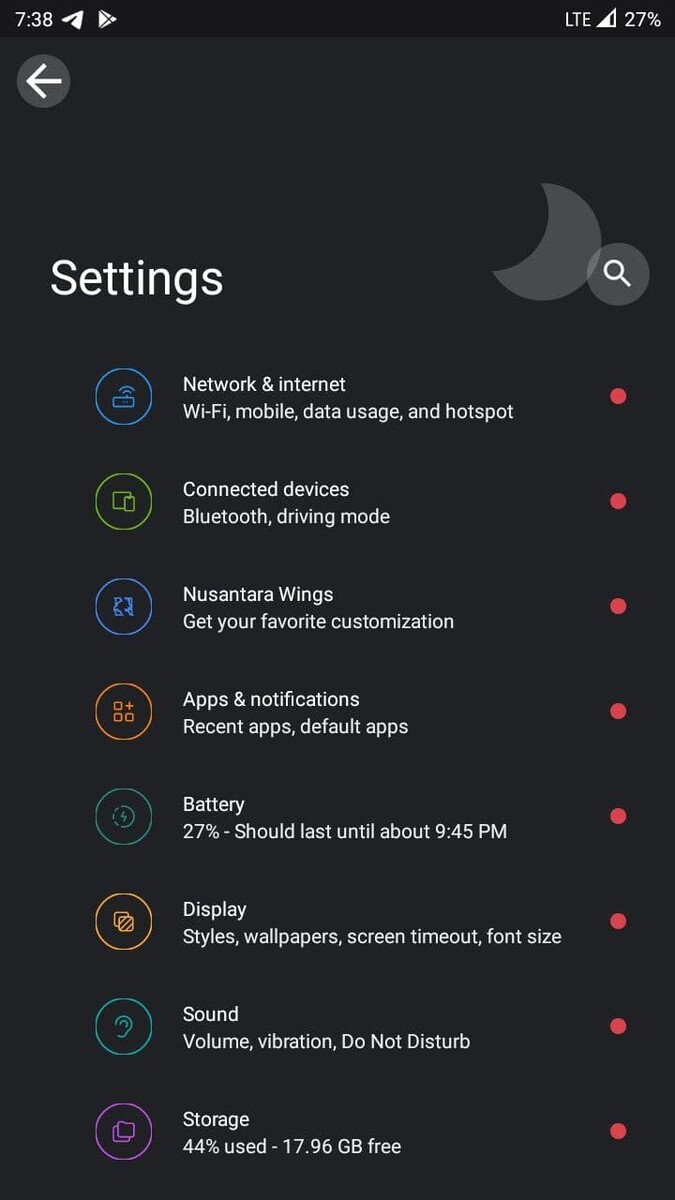The image size is (675, 1200).
Task: Go back using the arrow icon
Action: pyautogui.click(x=43, y=81)
